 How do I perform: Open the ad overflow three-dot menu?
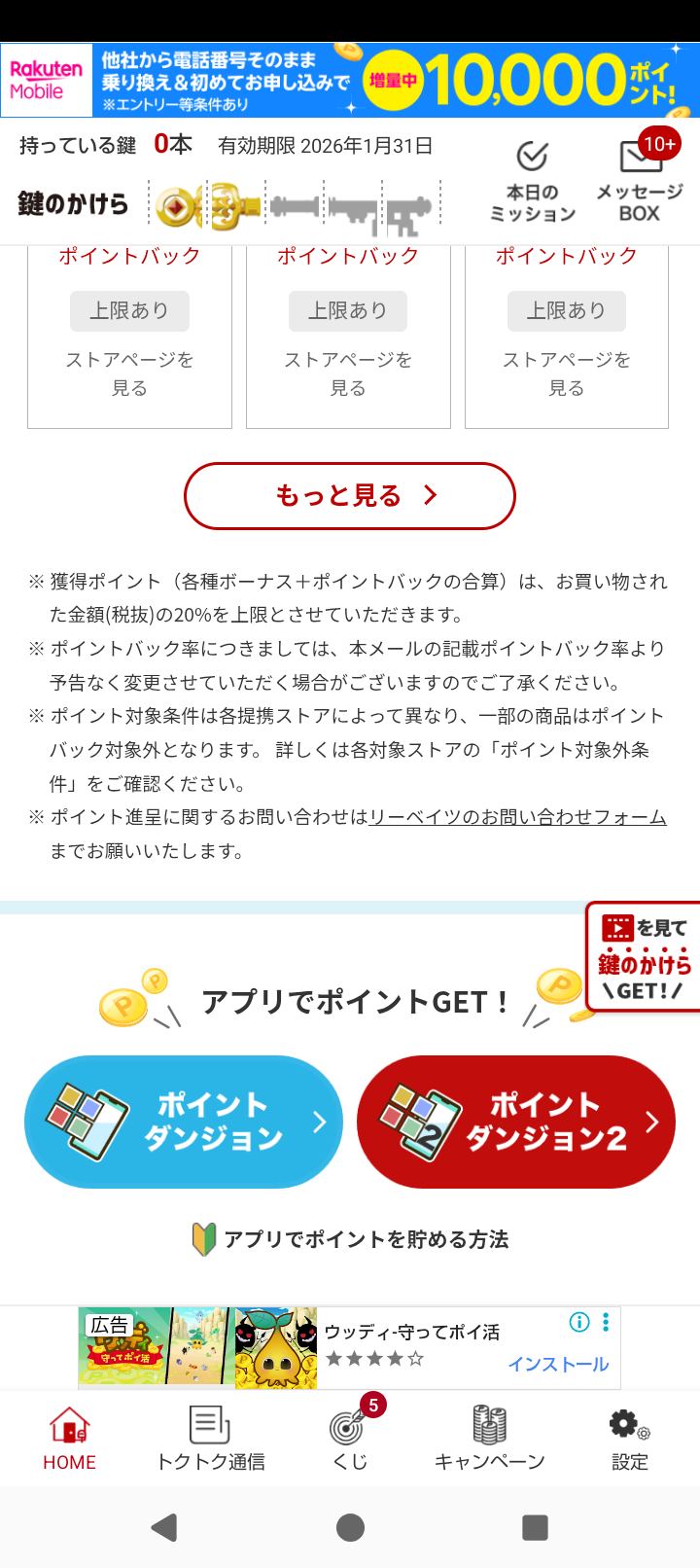[605, 1323]
